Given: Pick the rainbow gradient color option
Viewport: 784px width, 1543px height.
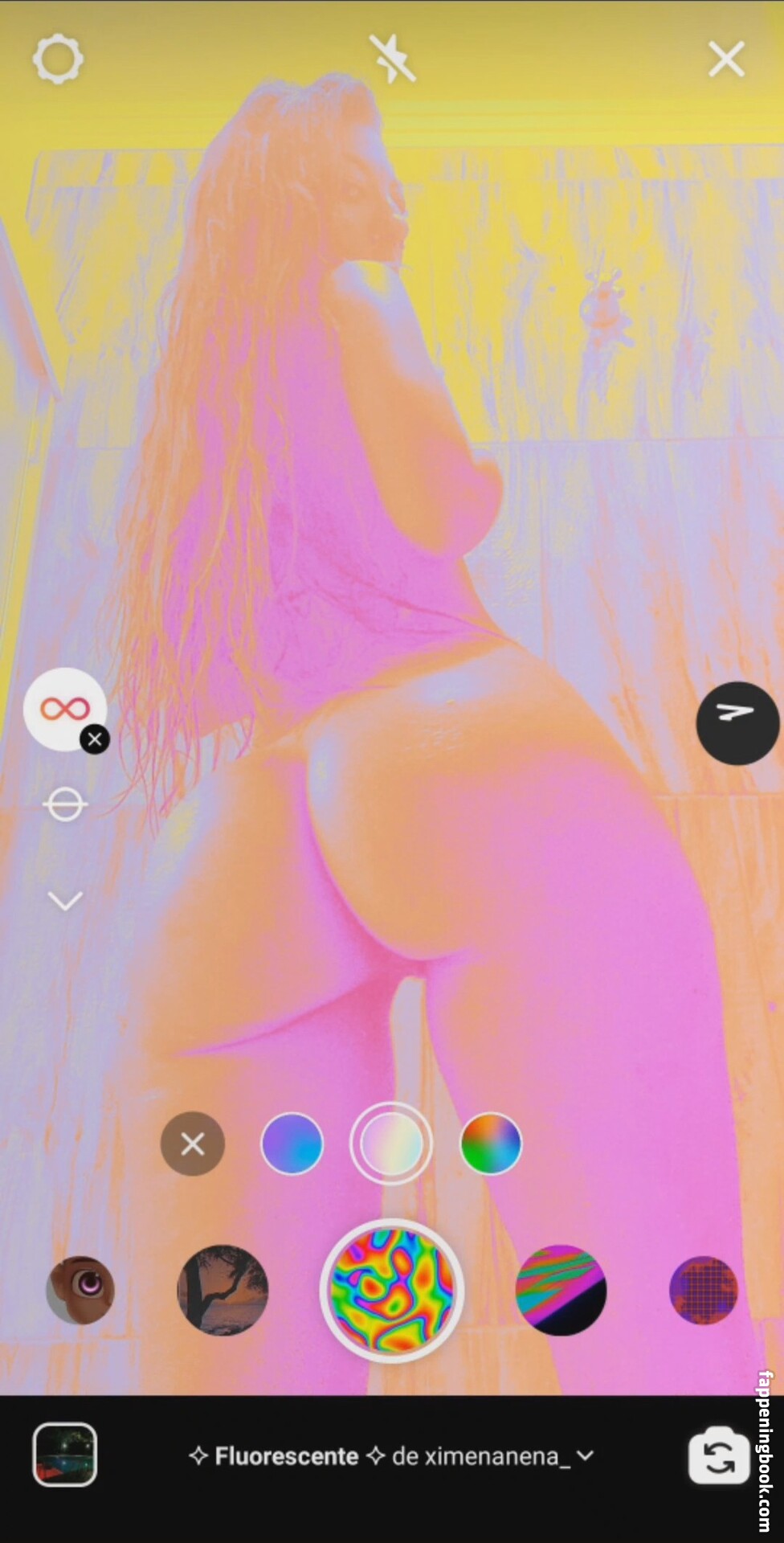Looking at the screenshot, I should (491, 1144).
